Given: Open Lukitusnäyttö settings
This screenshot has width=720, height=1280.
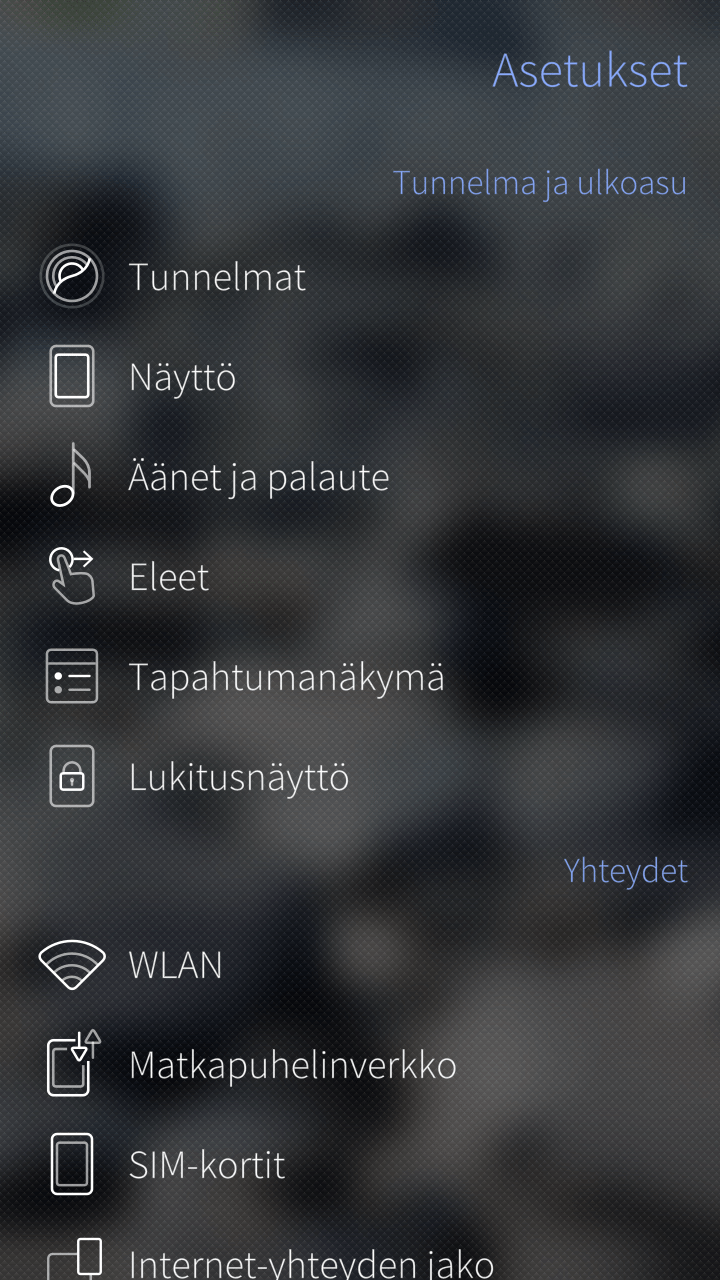Looking at the screenshot, I should (x=238, y=777).
